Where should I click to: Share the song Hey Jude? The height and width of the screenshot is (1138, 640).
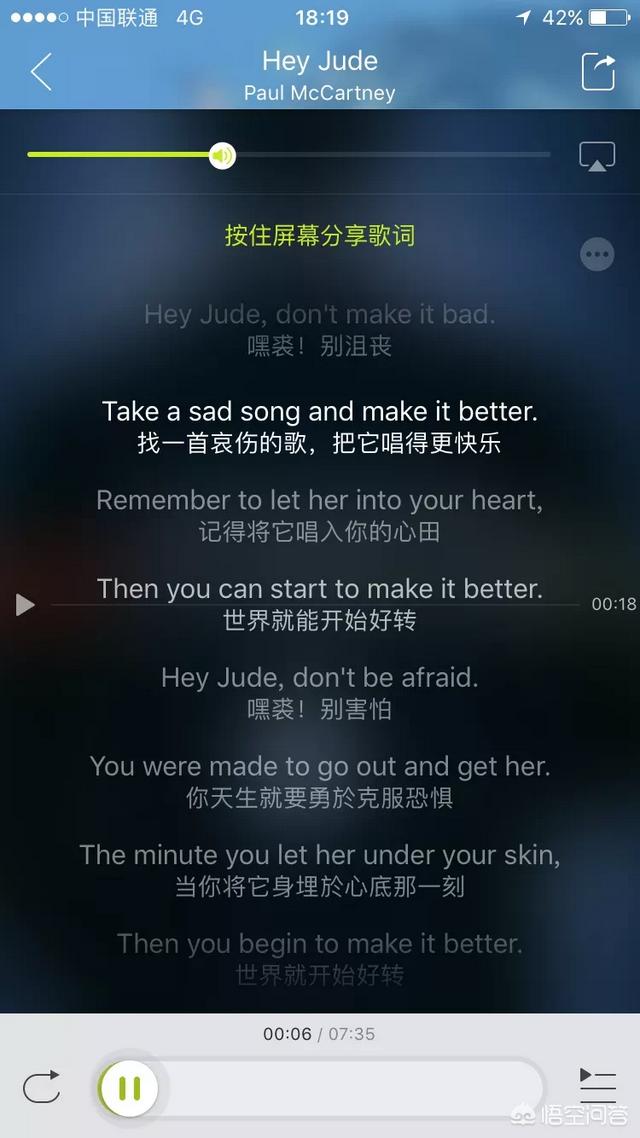(x=598, y=72)
